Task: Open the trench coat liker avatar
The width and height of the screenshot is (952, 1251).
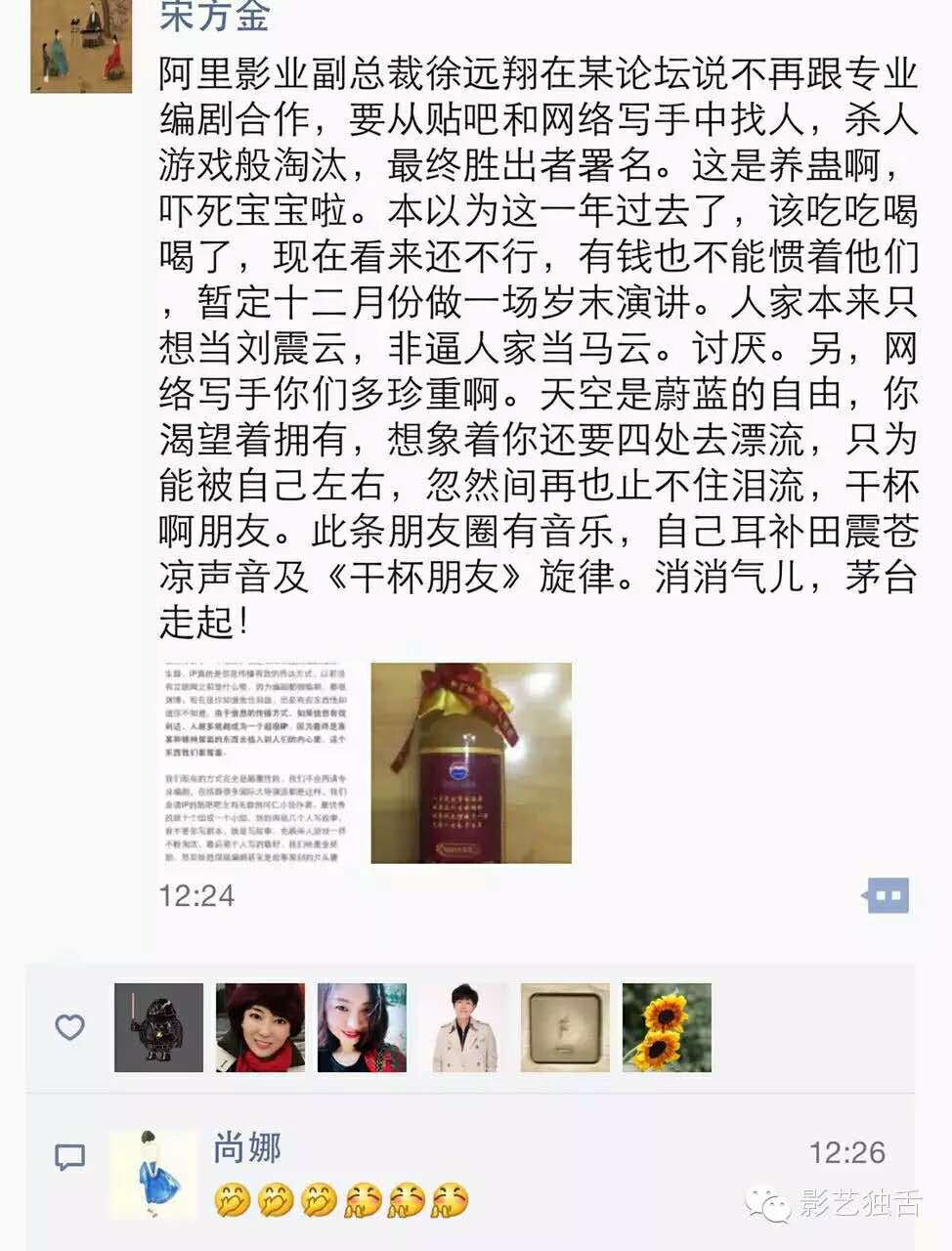Action: click(x=463, y=1027)
